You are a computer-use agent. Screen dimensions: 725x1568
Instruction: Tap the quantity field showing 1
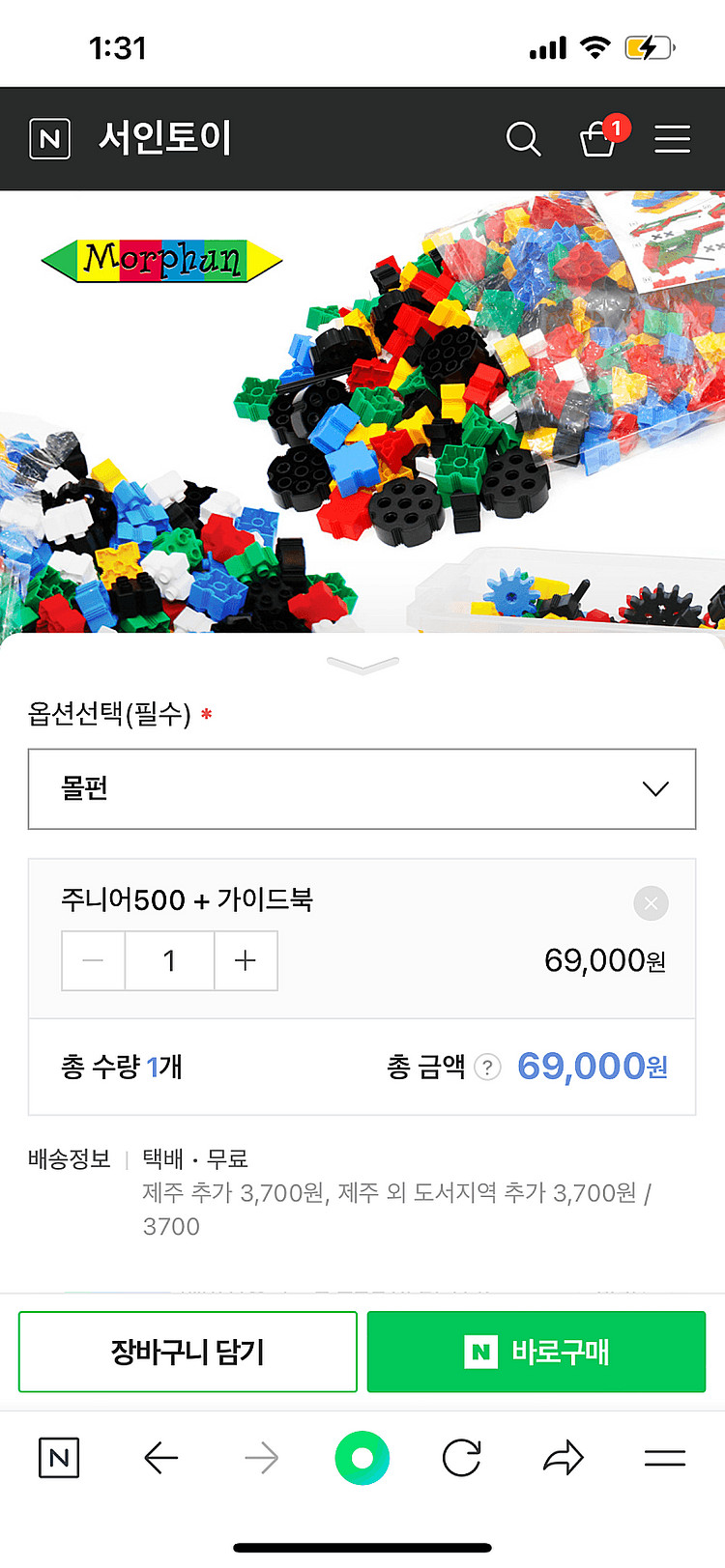(169, 960)
